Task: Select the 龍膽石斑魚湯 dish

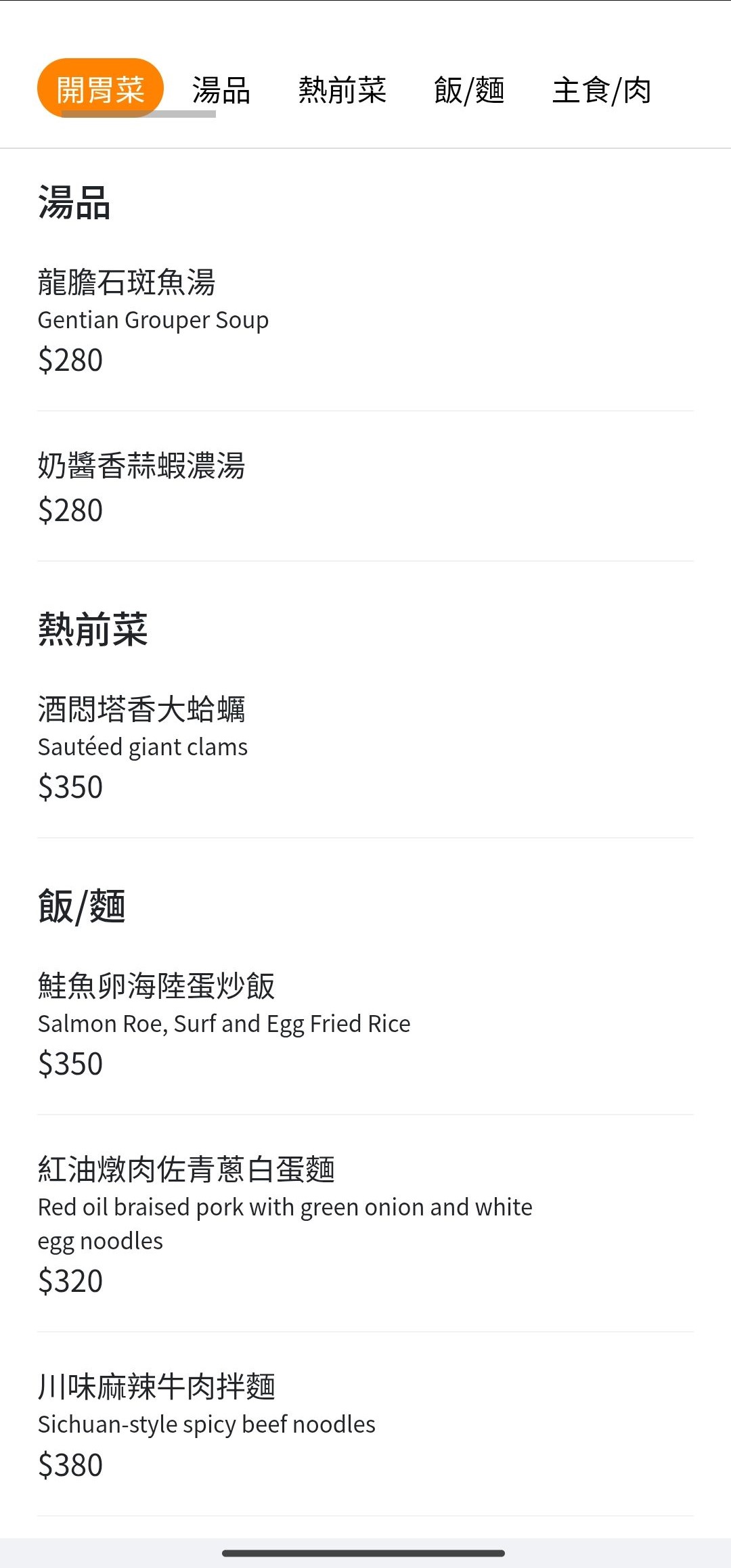Action: 129,283
